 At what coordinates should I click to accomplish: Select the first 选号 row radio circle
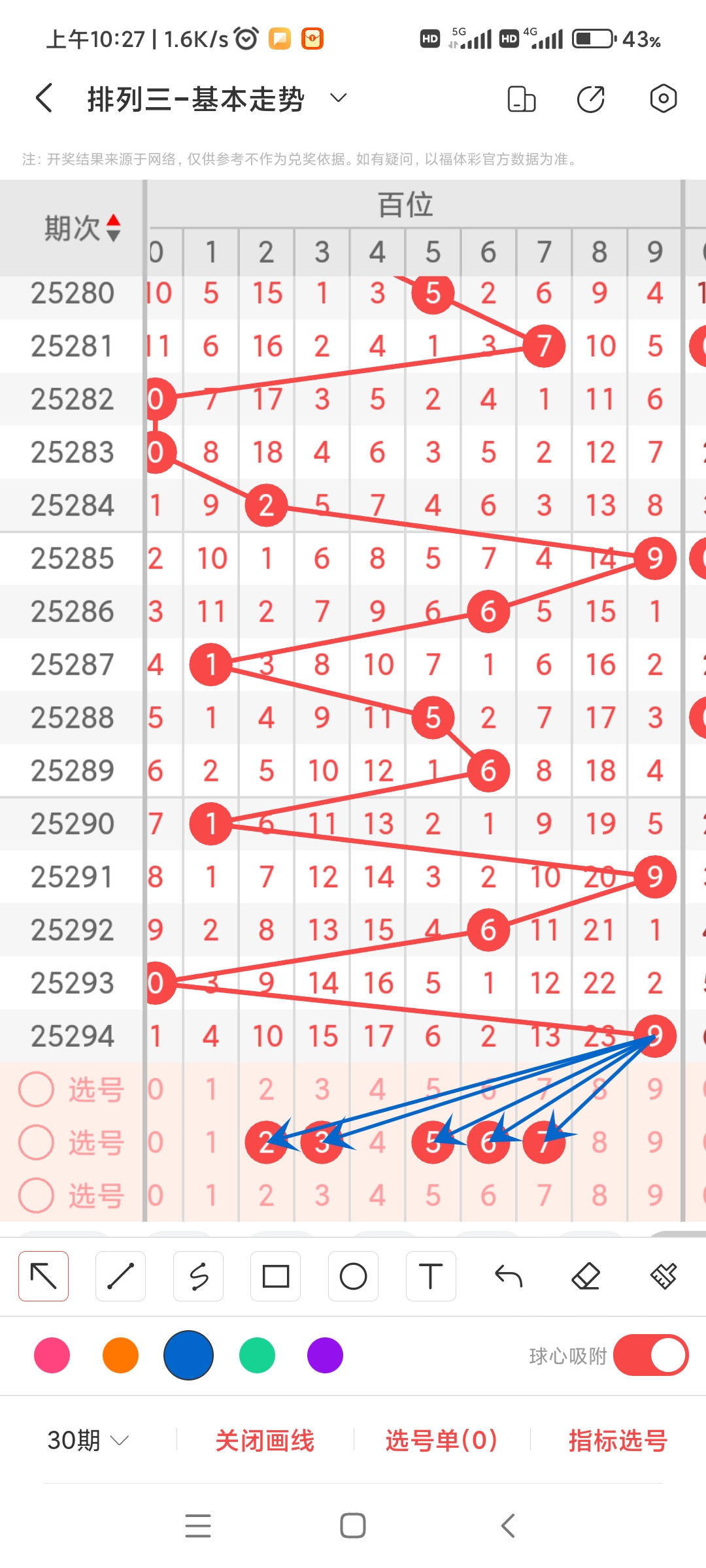[36, 1089]
